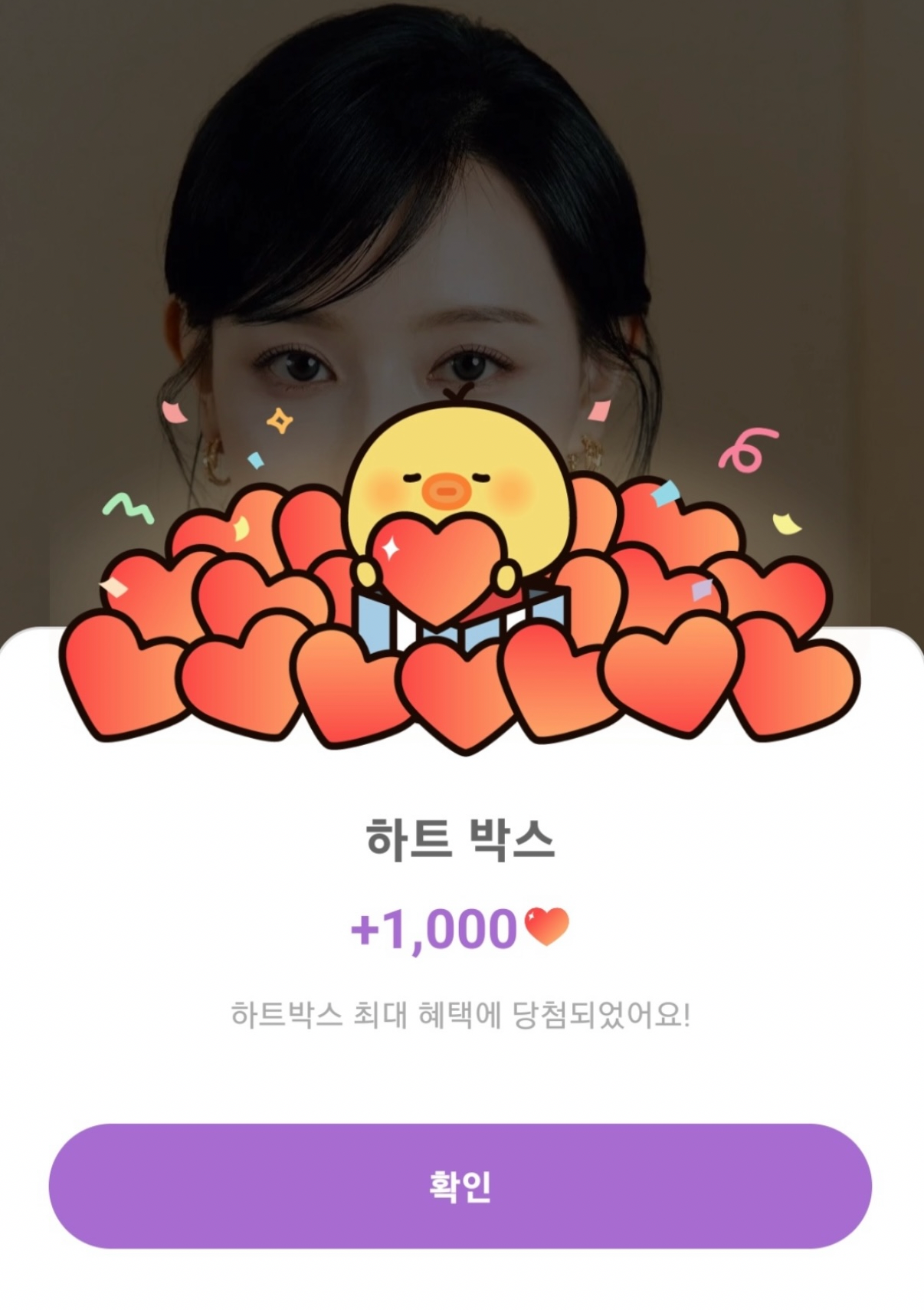Confirm the heart box reward with 확인

tap(460, 1186)
